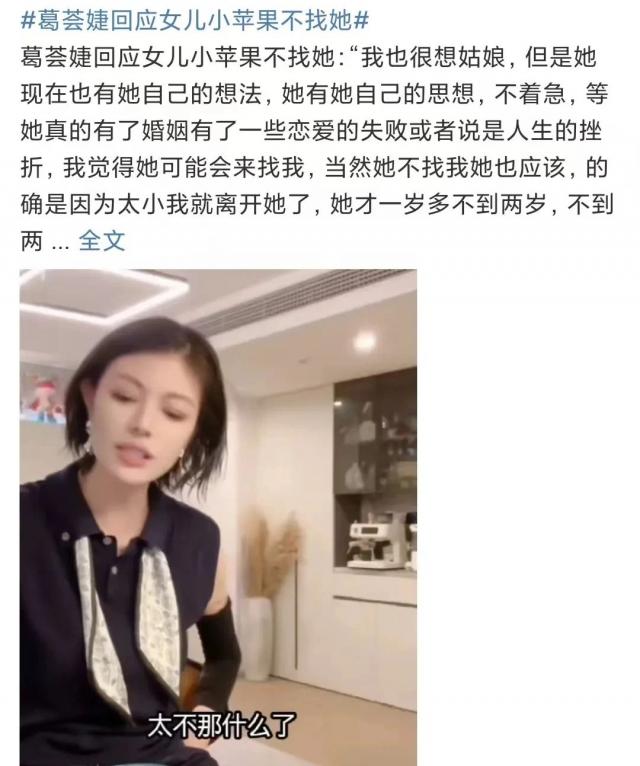Expand the post with 全文 link
The height and width of the screenshot is (766, 640).
pyautogui.click(x=101, y=241)
